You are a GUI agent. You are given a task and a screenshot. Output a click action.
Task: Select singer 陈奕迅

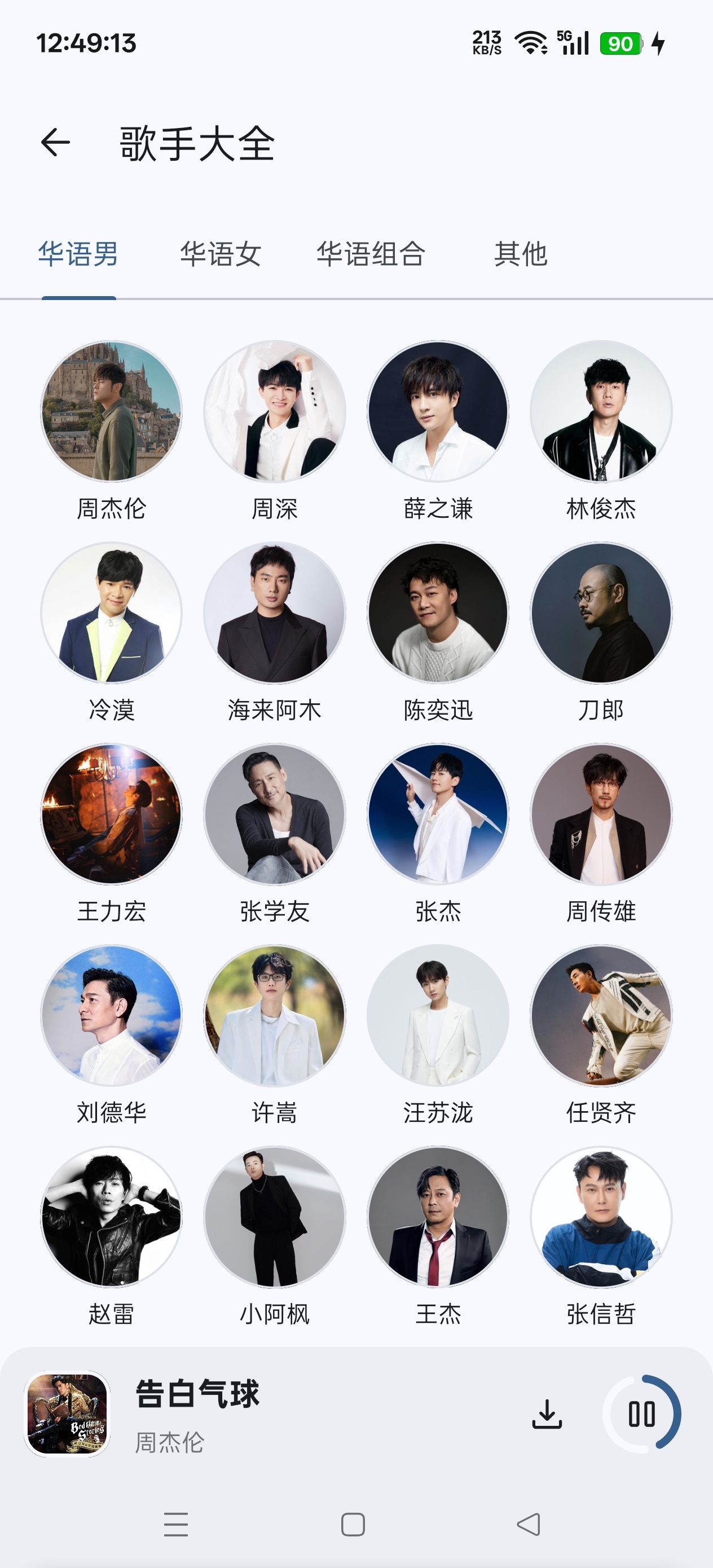pyautogui.click(x=438, y=613)
